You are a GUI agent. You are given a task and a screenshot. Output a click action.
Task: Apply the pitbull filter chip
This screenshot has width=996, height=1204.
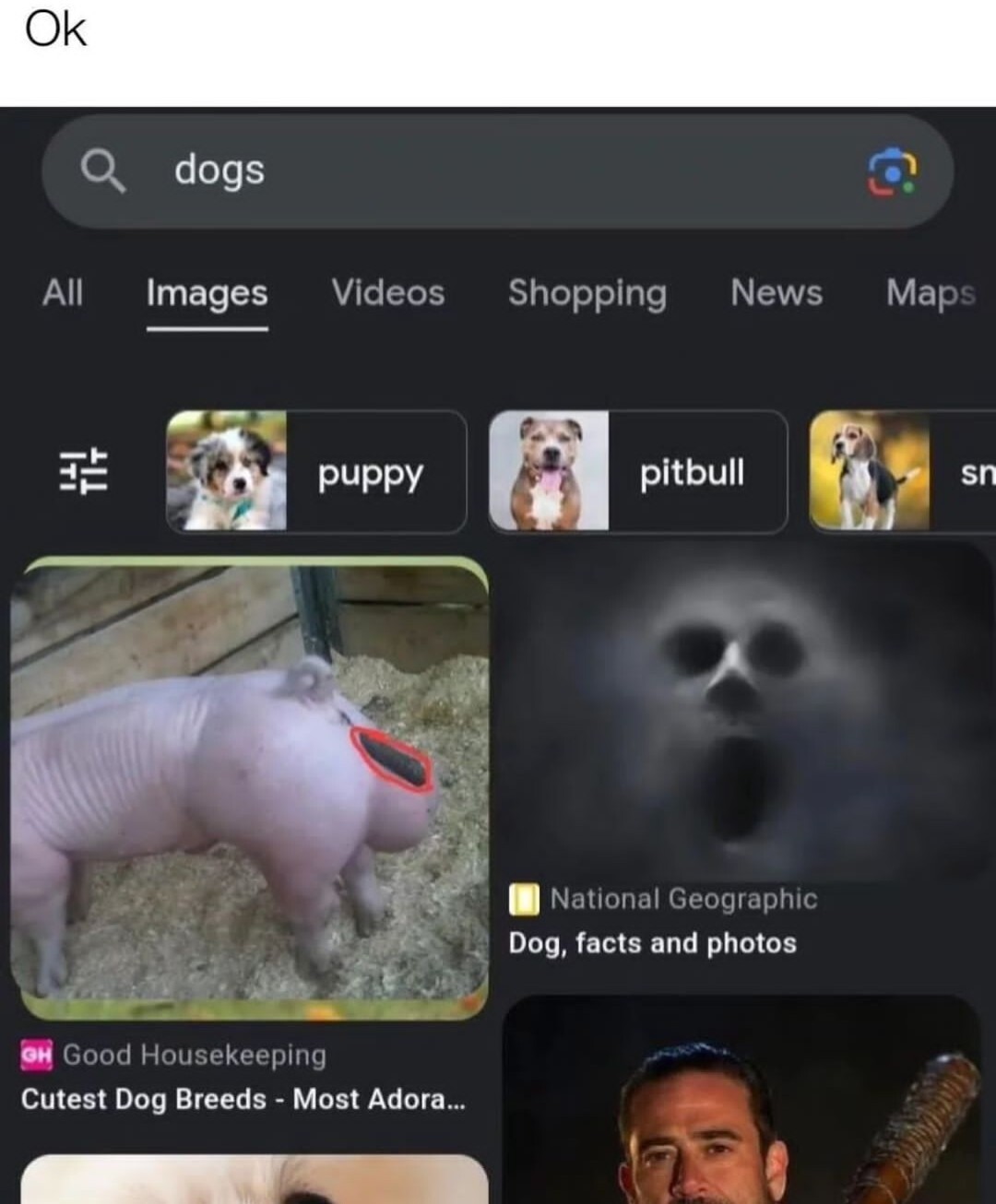[x=638, y=472]
